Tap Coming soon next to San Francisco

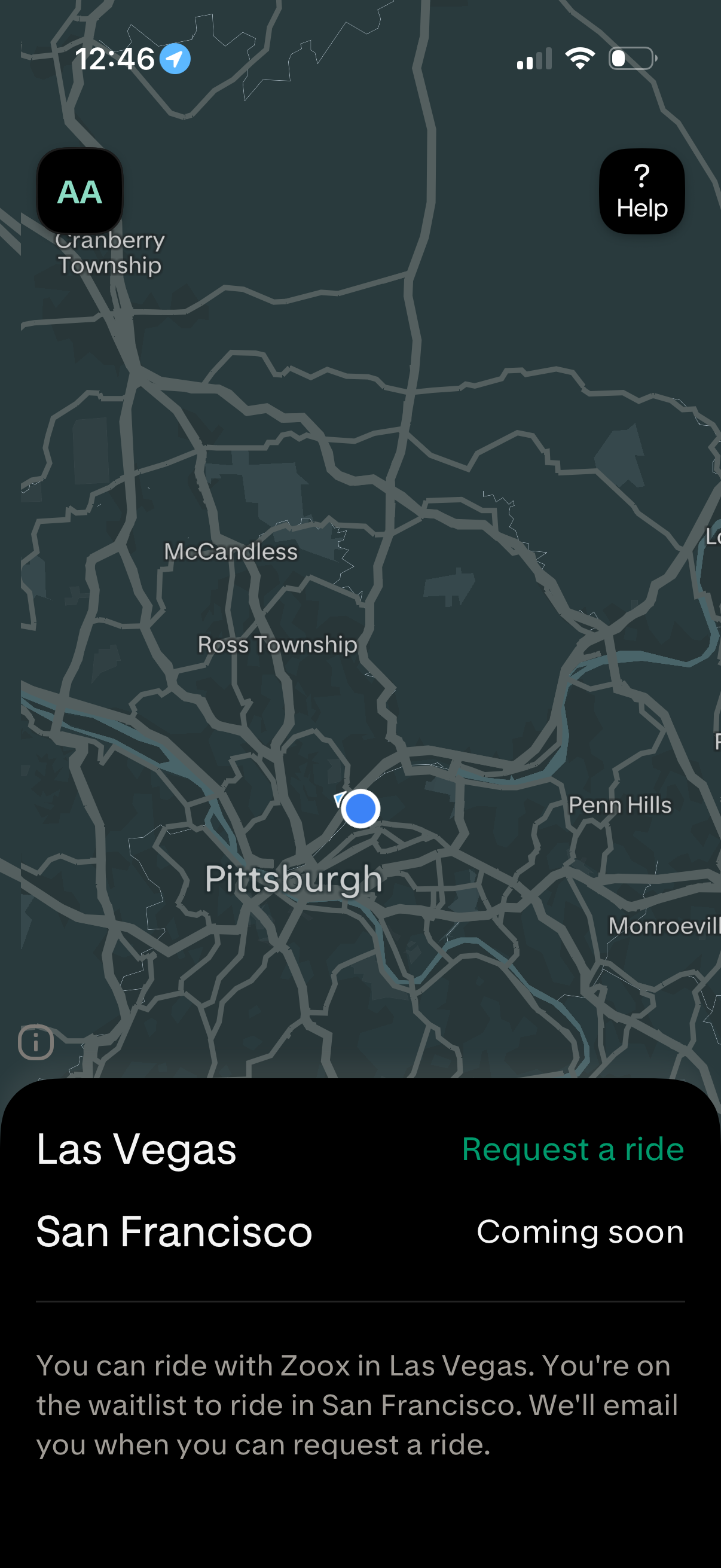pyautogui.click(x=579, y=1231)
